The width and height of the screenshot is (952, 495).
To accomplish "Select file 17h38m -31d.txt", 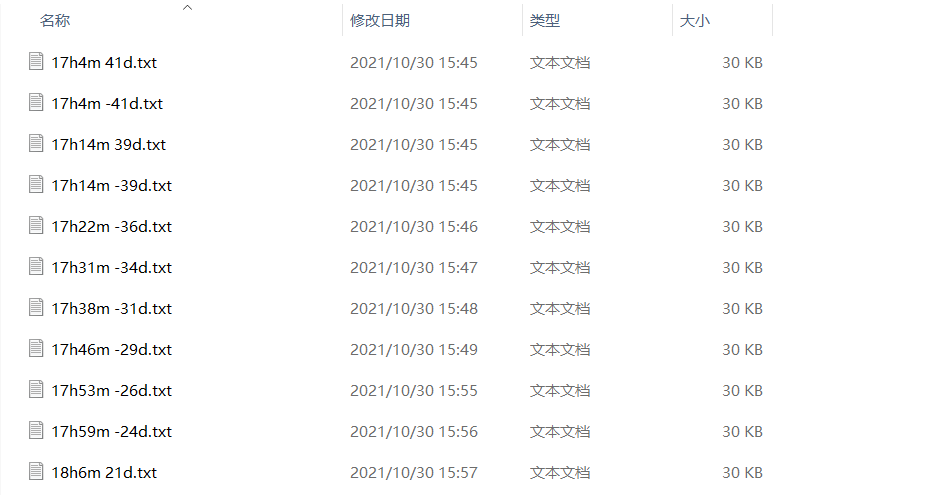I will coord(111,309).
